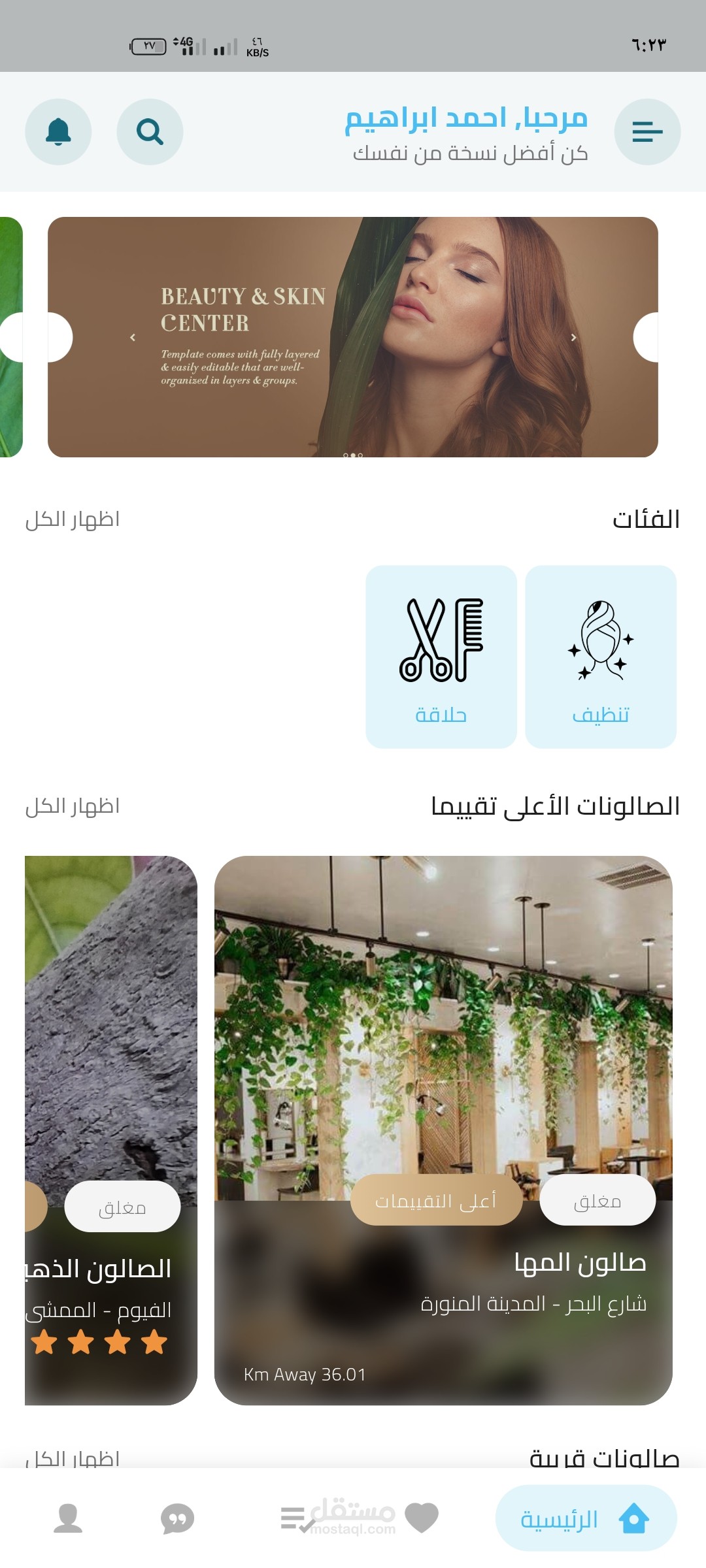Image resolution: width=706 pixels, height=1568 pixels.
Task: Show all categories (اظهار الكل next to الفئات)
Action: point(73,520)
